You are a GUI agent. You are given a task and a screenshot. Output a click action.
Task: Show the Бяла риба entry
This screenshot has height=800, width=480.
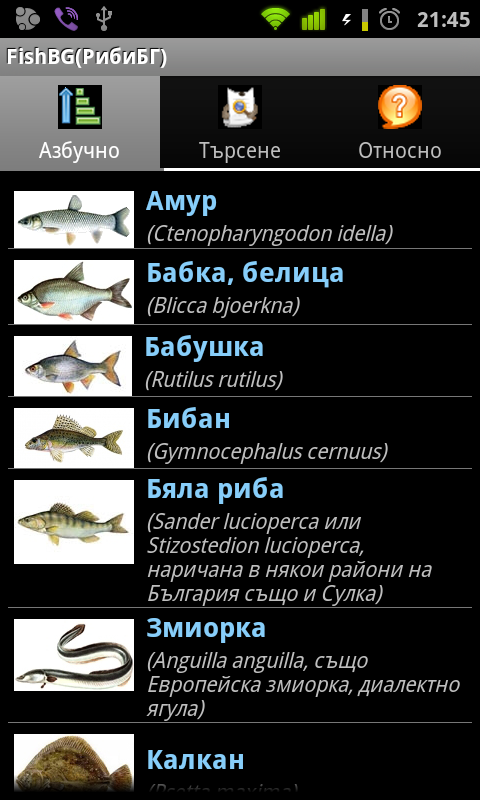(240, 540)
